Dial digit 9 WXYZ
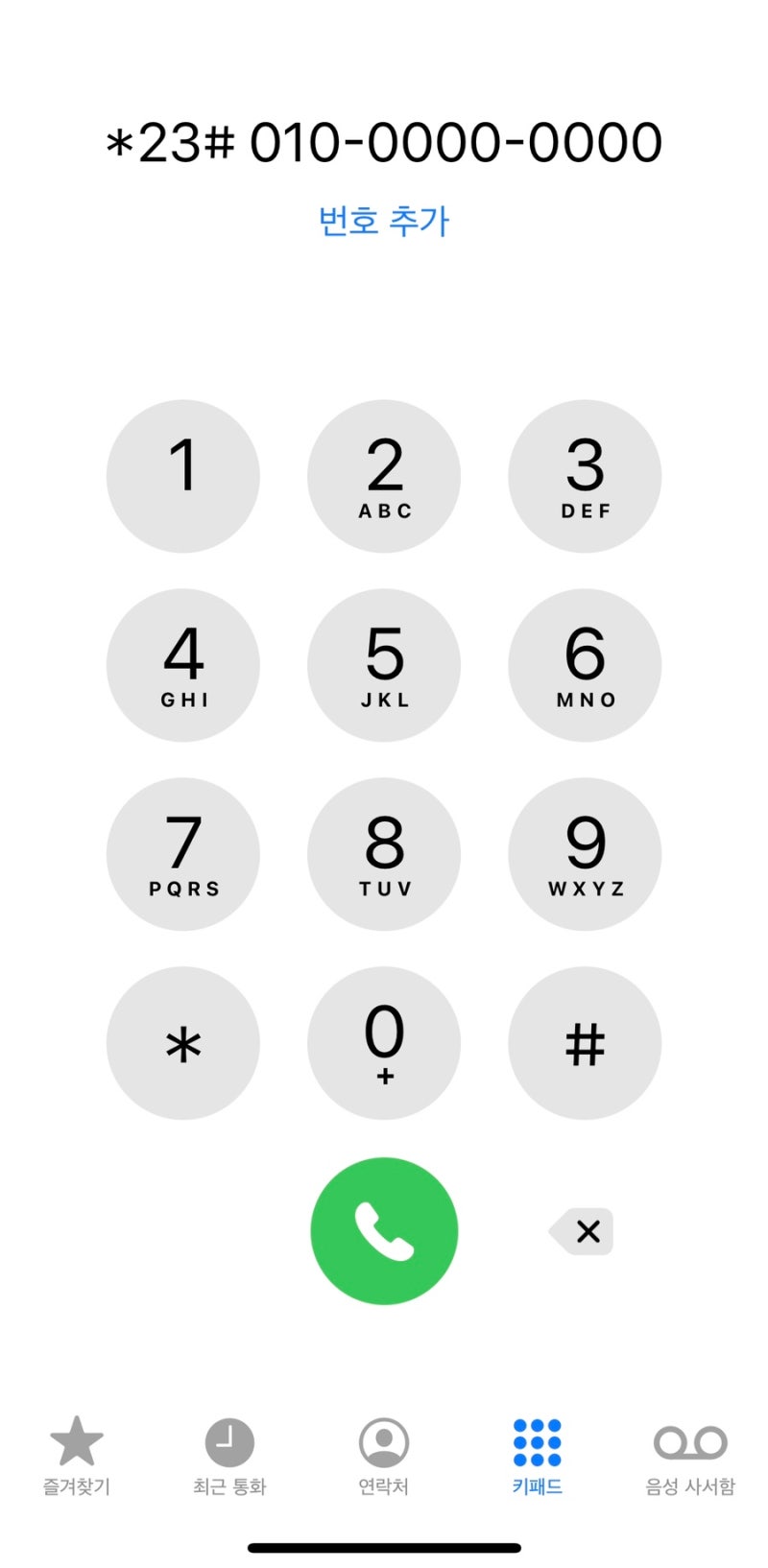The image size is (768, 1568). [585, 854]
